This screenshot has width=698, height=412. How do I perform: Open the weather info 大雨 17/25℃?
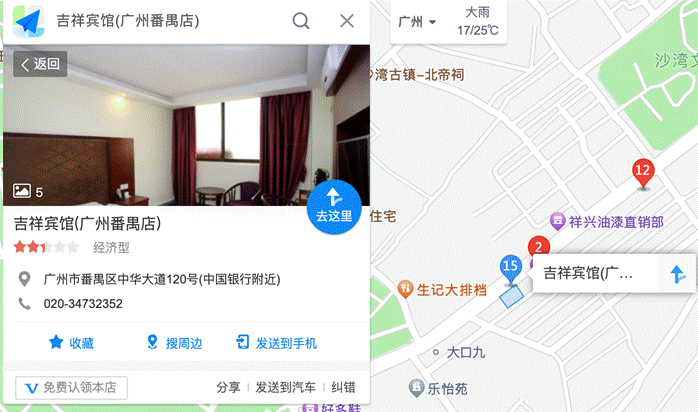tap(478, 21)
